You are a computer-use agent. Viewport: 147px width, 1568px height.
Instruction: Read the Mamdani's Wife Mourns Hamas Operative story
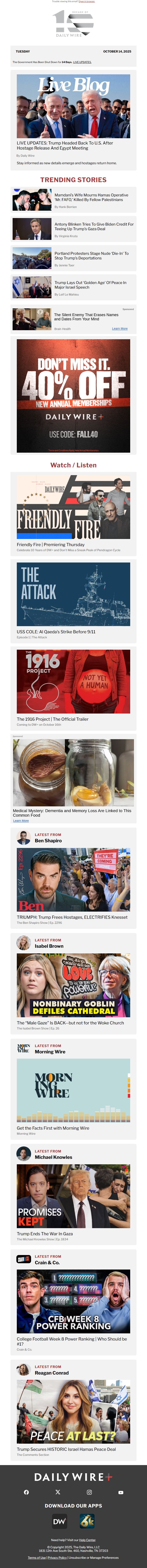91,197
